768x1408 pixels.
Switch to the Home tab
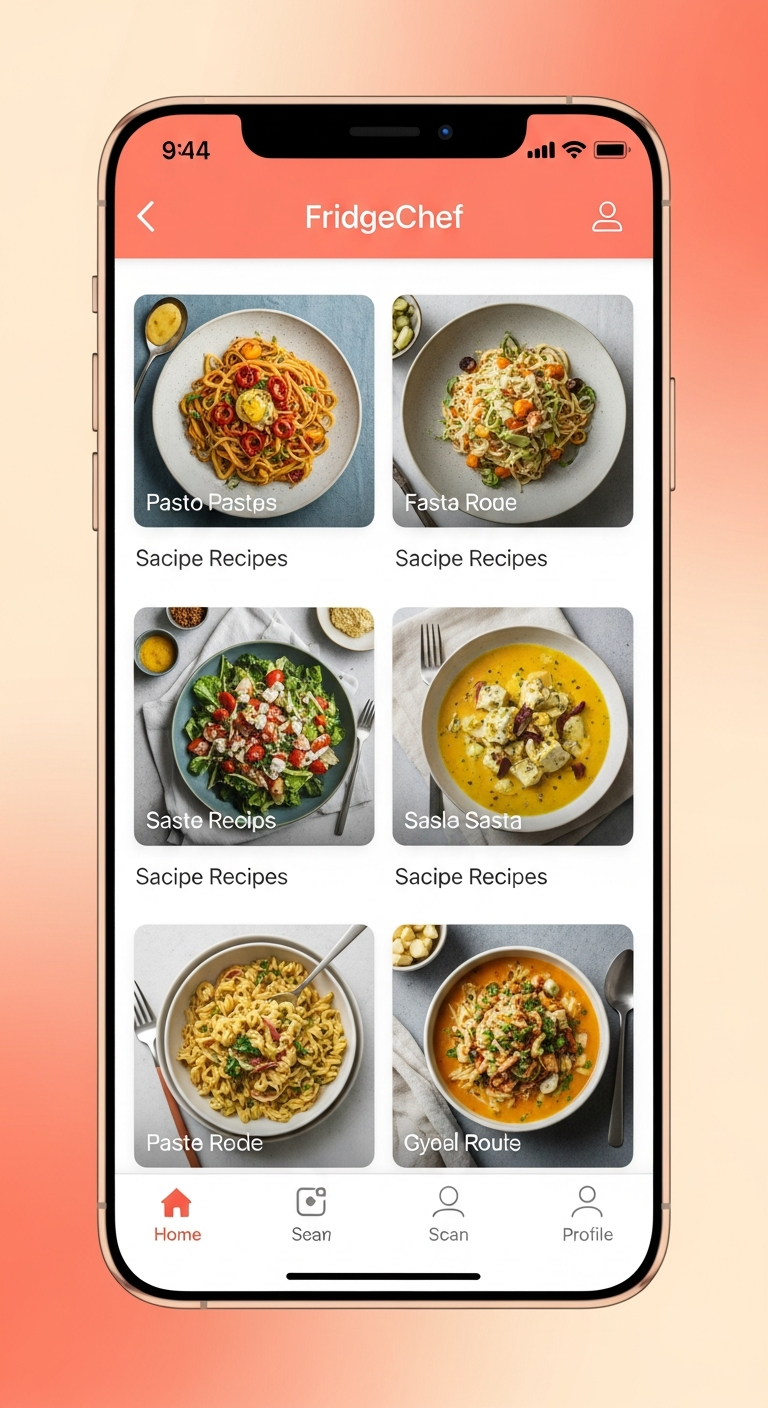click(x=177, y=1214)
